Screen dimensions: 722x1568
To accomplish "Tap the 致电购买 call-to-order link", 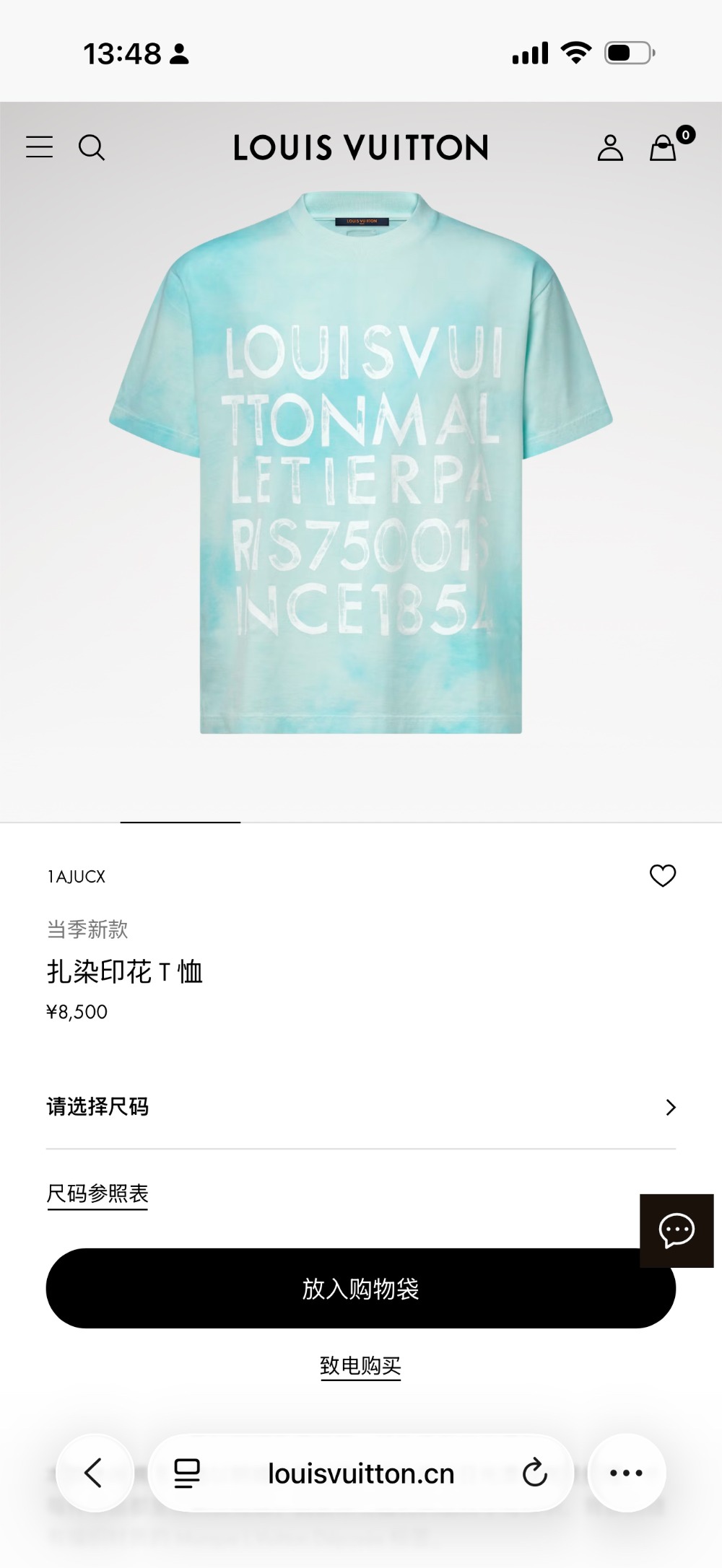I will click(360, 1366).
